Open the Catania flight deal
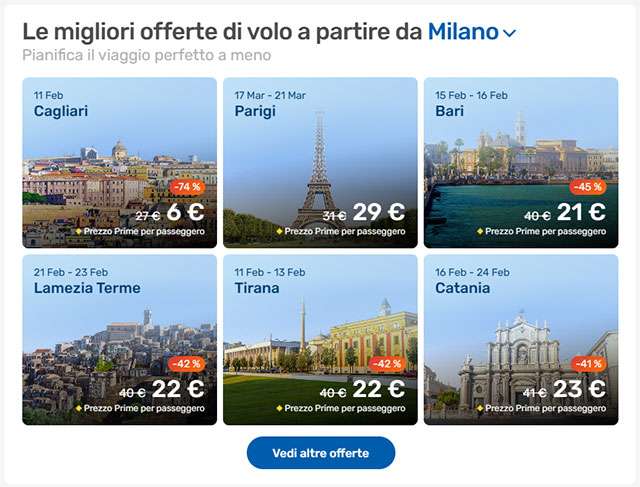Screen dimensions: 640x487 click(521, 339)
